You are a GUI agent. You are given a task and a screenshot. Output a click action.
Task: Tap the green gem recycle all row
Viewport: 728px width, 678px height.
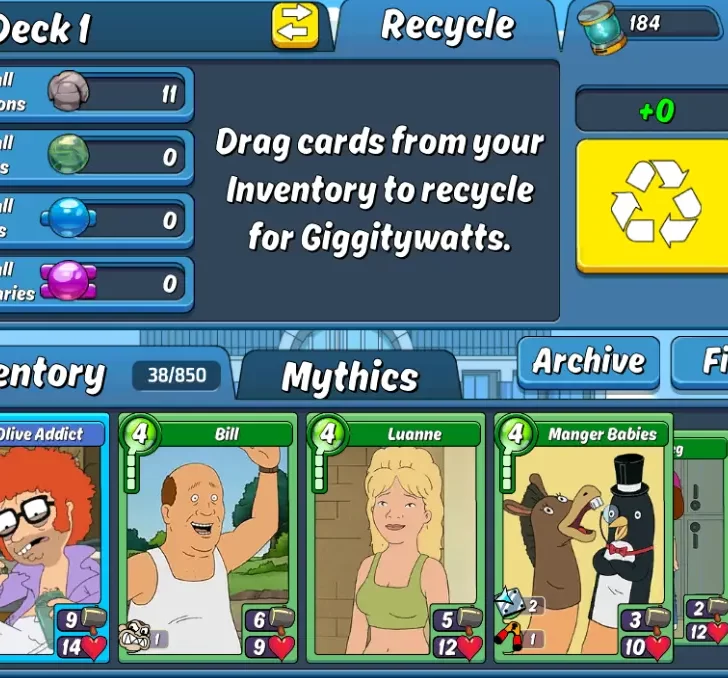[95, 156]
